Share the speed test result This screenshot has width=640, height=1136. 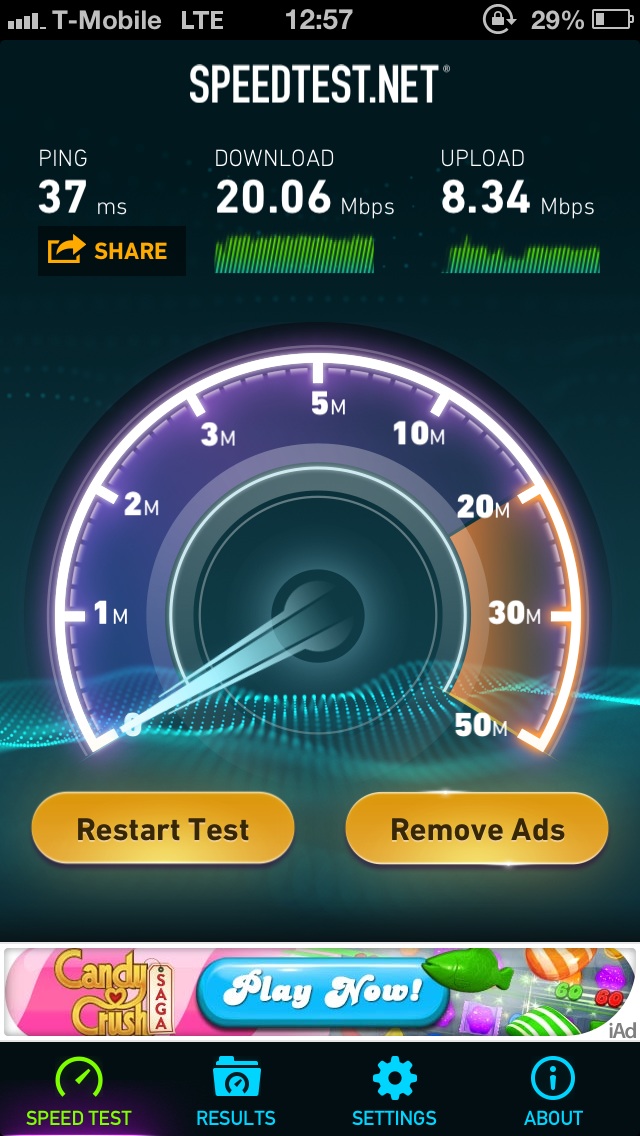tap(112, 251)
